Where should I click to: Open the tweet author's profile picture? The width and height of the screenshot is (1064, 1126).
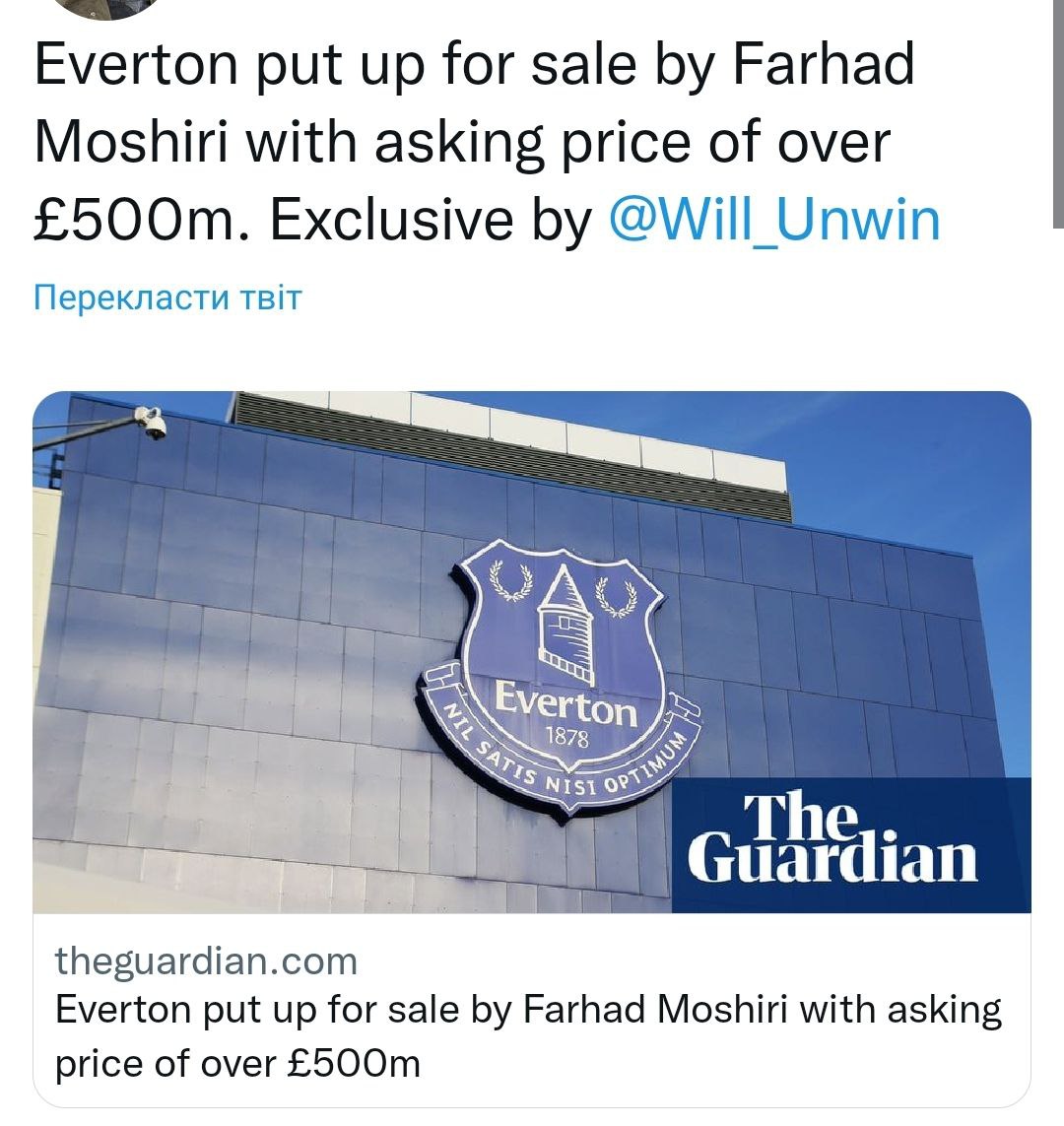point(106,8)
